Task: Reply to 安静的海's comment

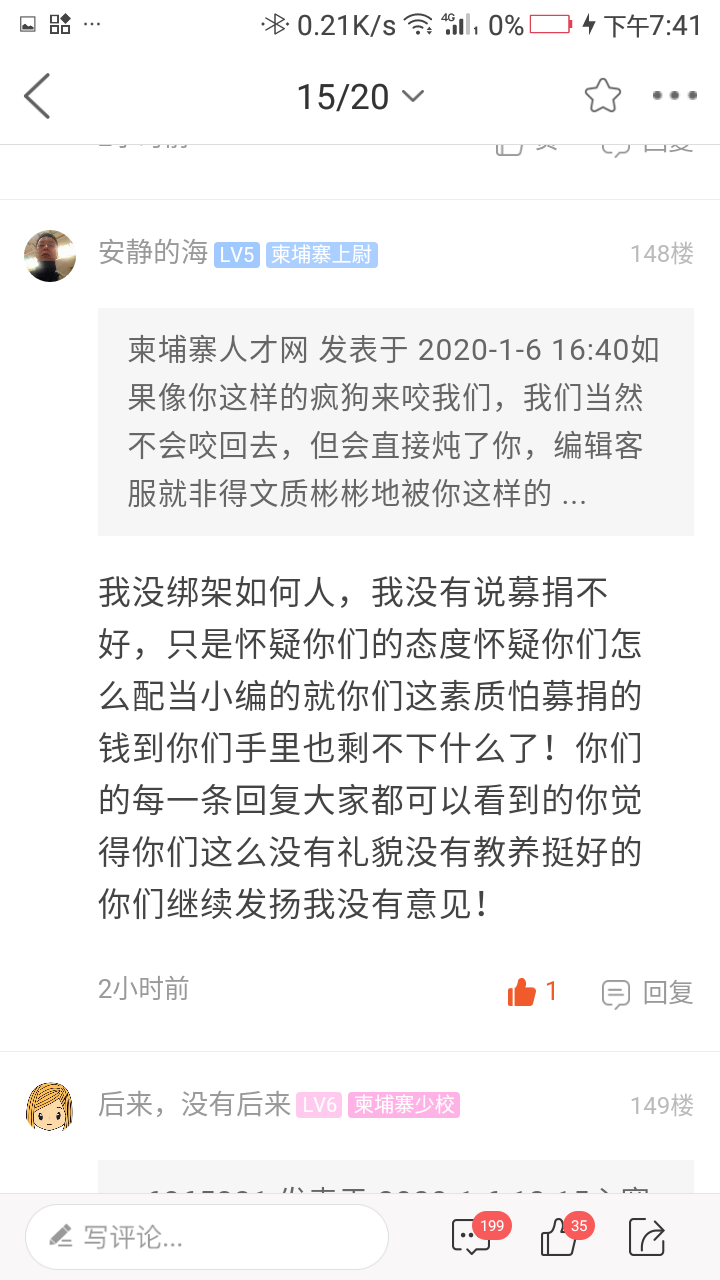Action: (648, 993)
